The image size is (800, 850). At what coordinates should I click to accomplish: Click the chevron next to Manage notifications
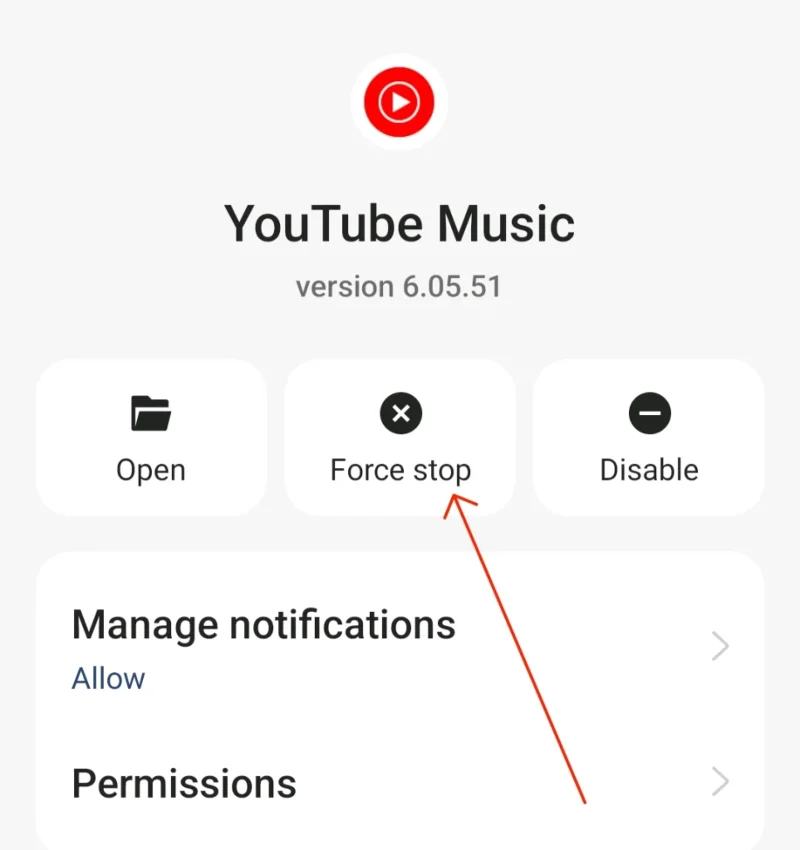(720, 646)
